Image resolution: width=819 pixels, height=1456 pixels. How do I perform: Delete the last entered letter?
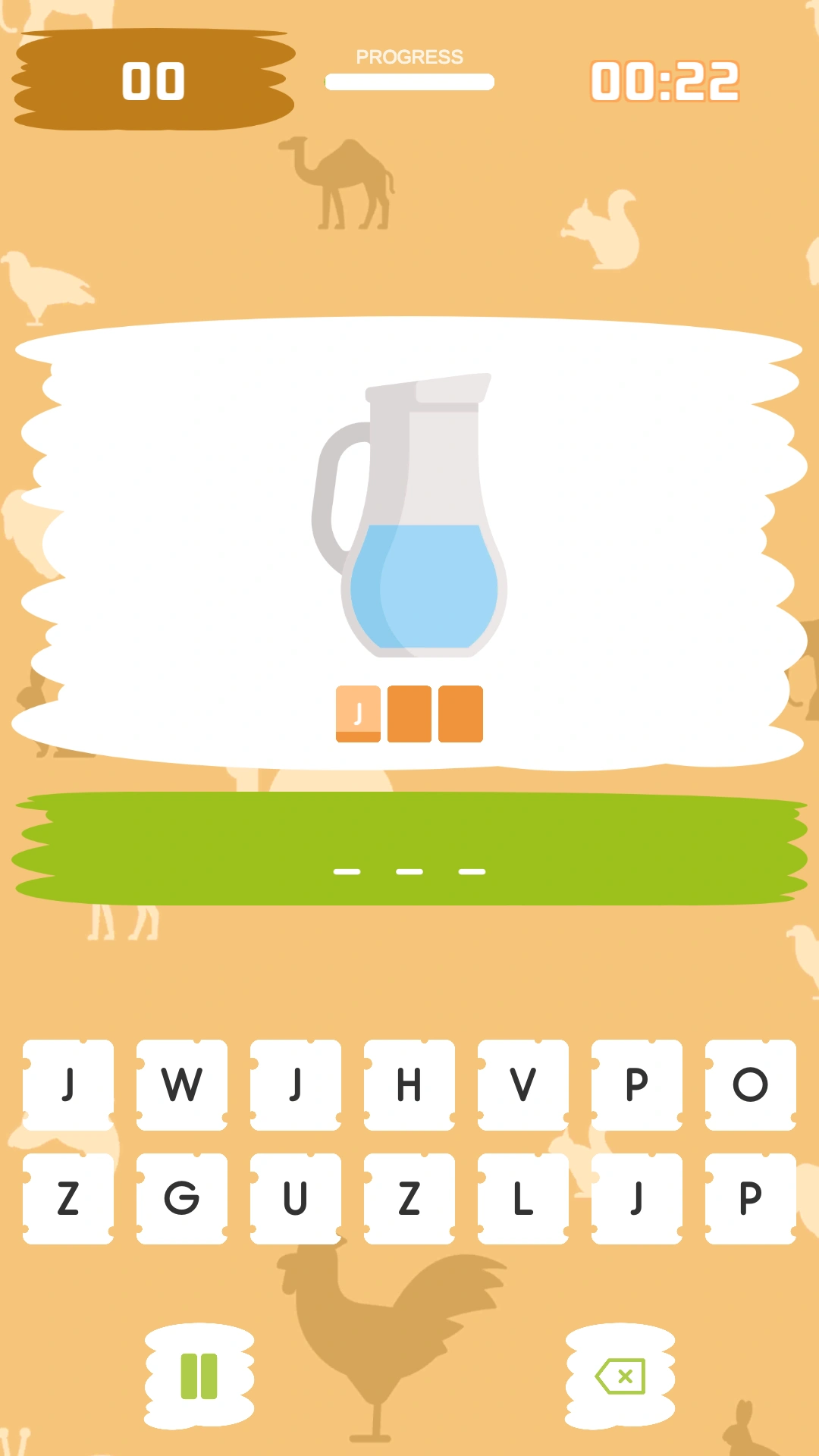tap(620, 1376)
